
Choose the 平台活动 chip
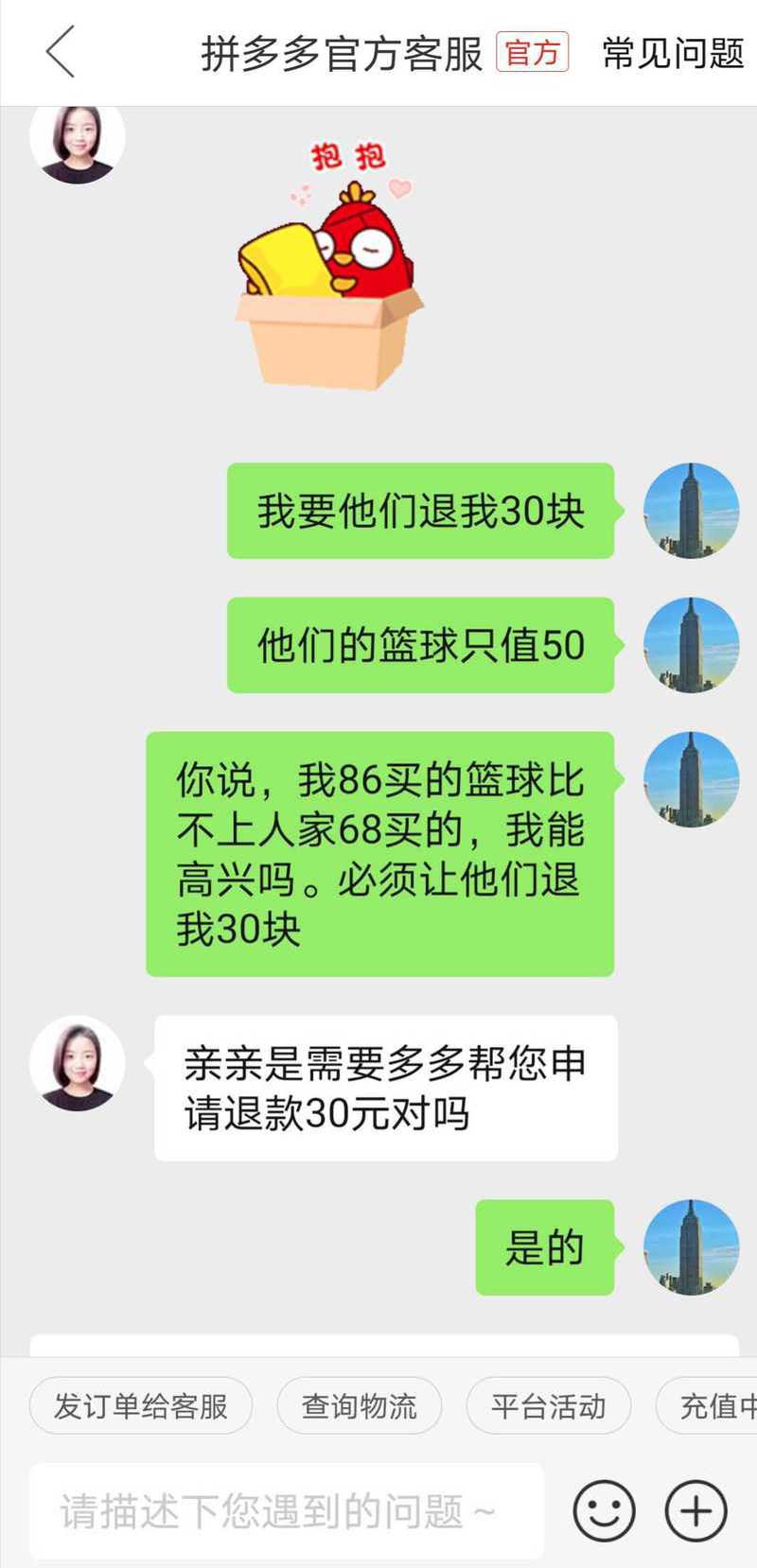pyautogui.click(x=548, y=1406)
